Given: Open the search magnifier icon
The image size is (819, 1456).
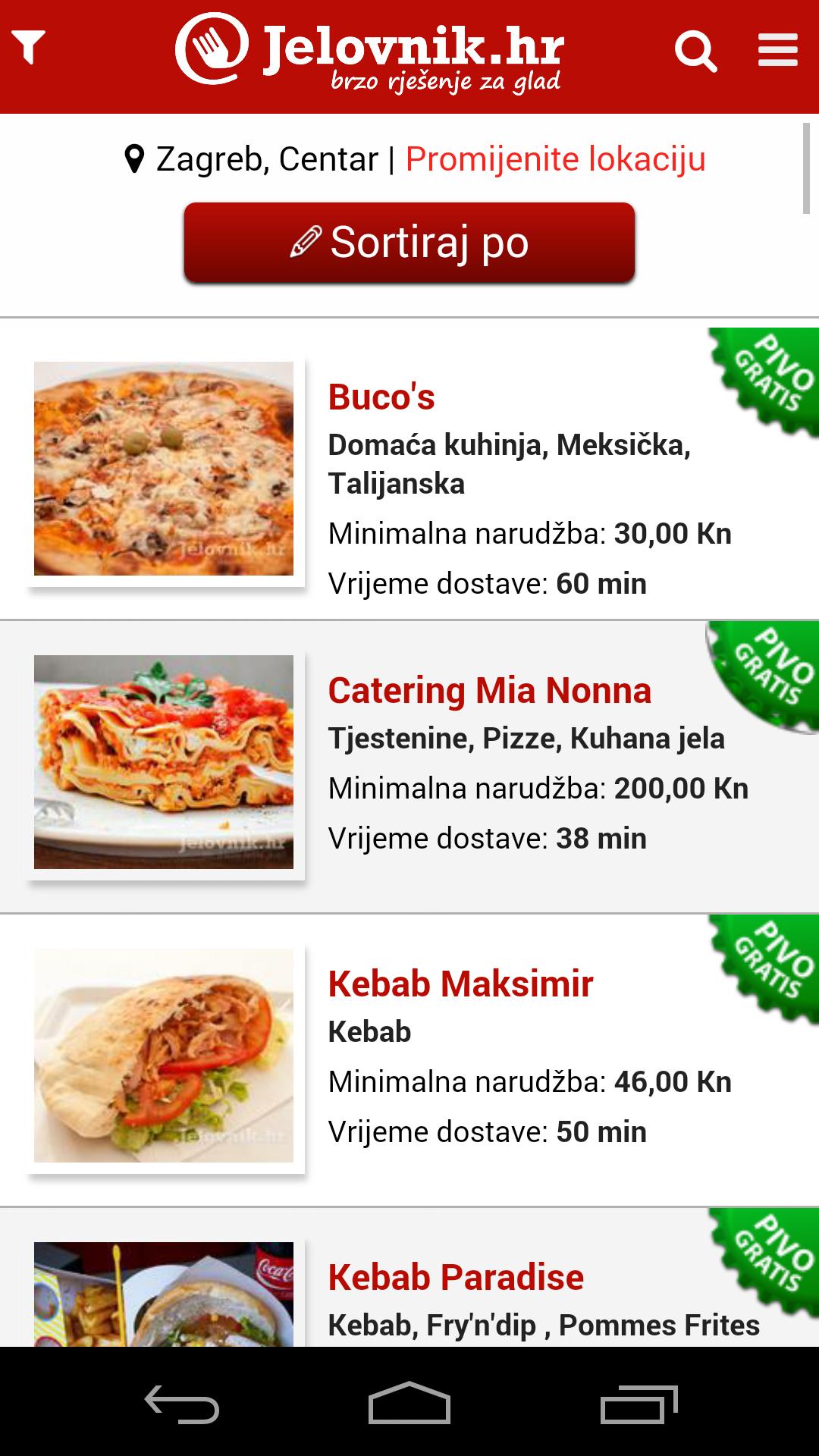Looking at the screenshot, I should point(695,52).
